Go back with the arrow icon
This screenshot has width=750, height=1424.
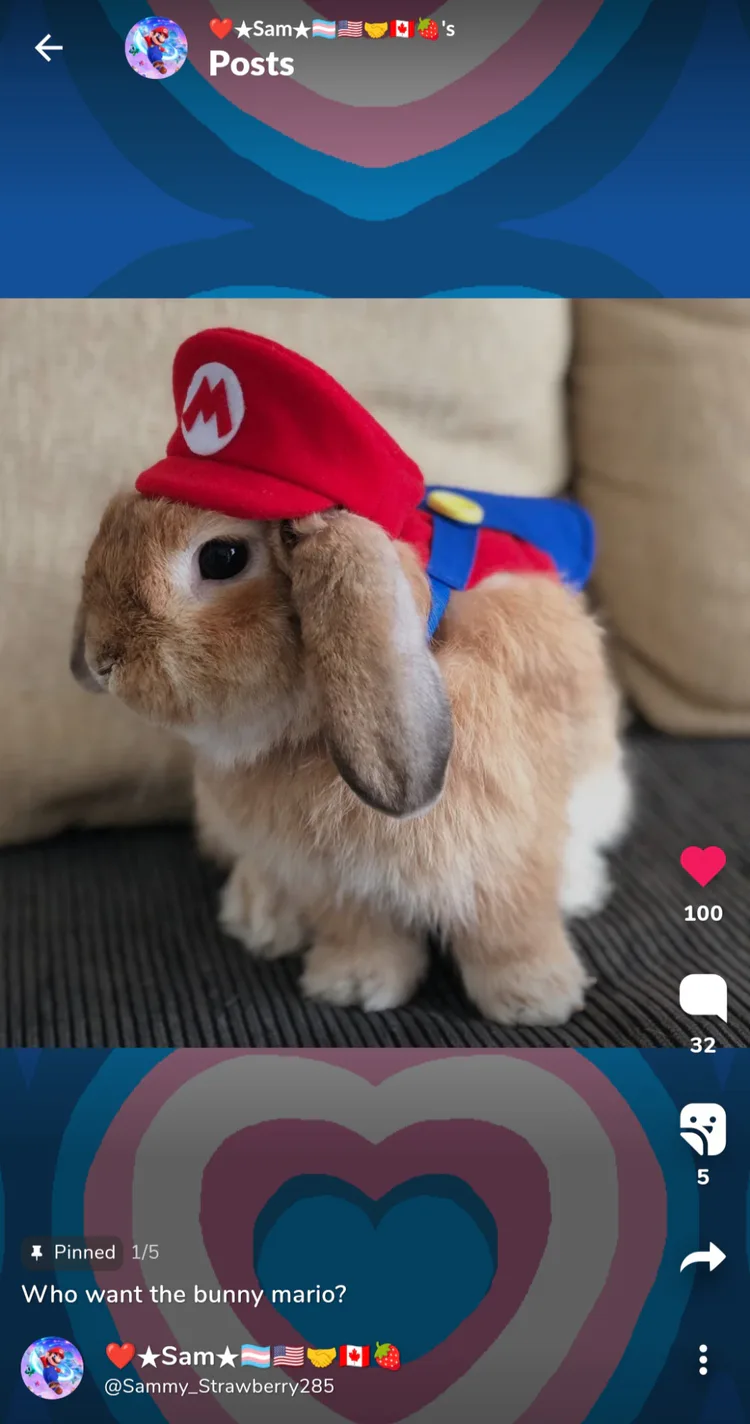[x=48, y=48]
